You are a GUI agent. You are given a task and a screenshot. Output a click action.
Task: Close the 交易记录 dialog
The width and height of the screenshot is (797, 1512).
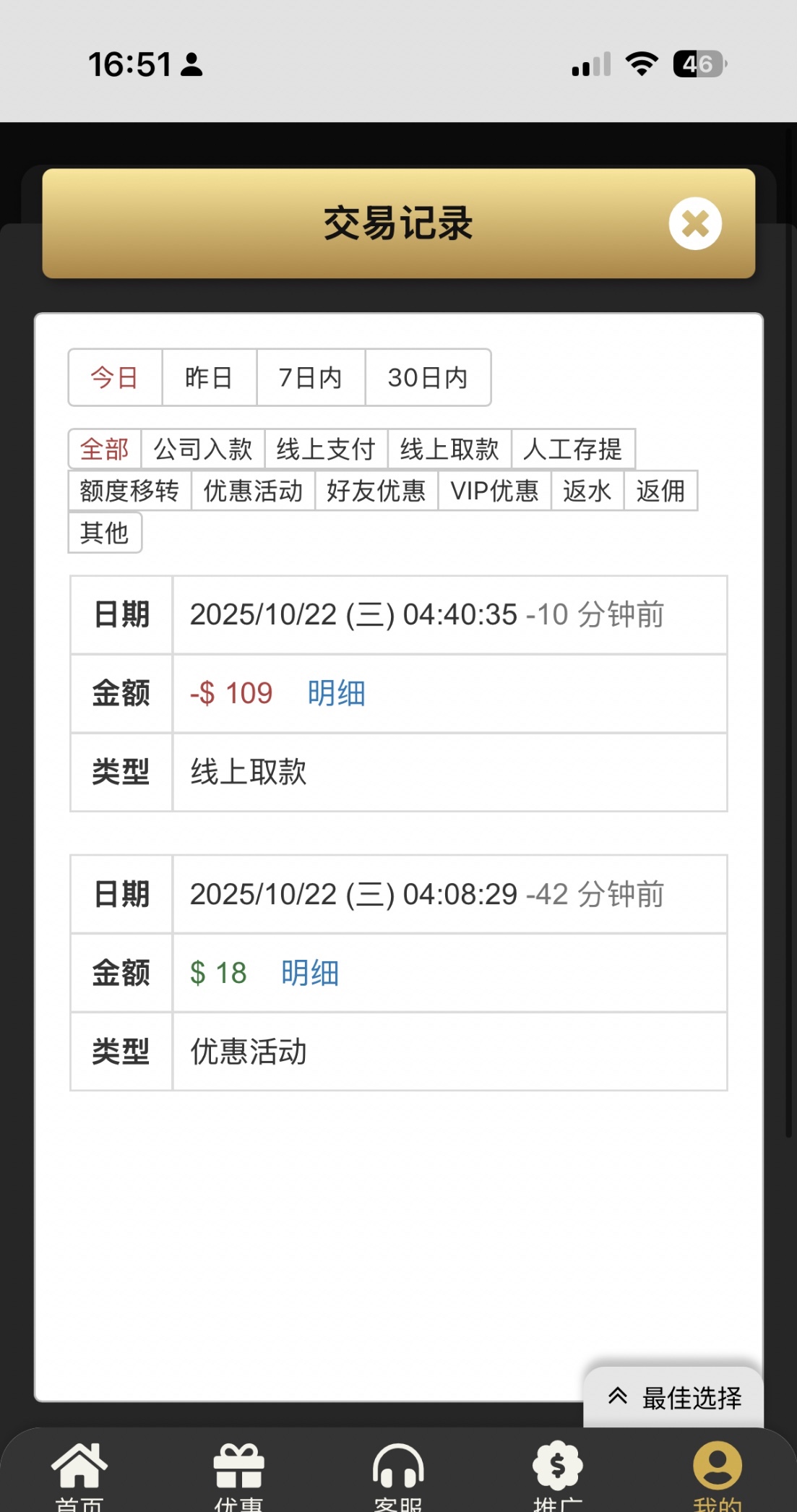click(x=694, y=223)
